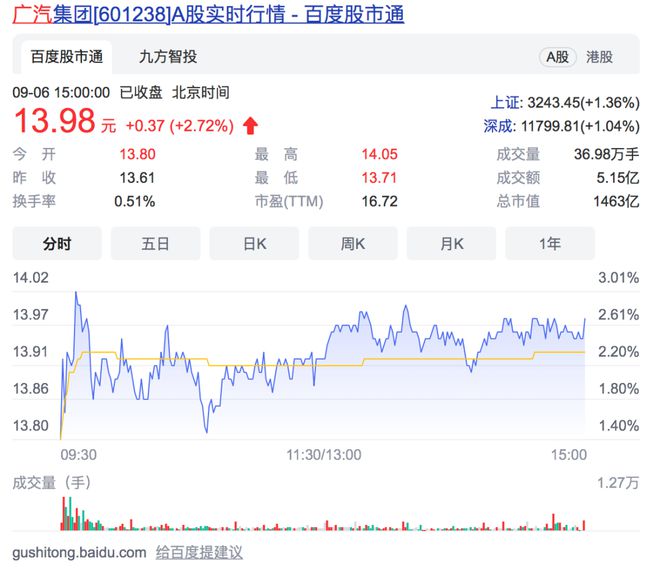Image resolution: width=660 pixels, height=572 pixels.
Task: Show the 分时 chart
Action: coord(57,243)
